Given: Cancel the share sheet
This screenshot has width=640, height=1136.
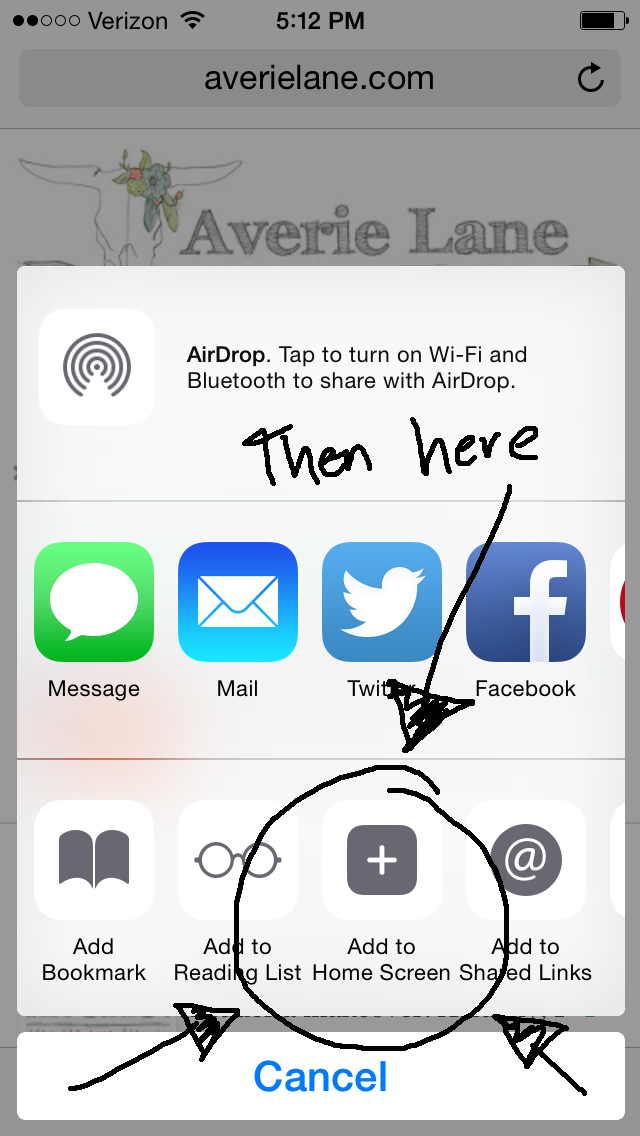Looking at the screenshot, I should click(320, 1076).
